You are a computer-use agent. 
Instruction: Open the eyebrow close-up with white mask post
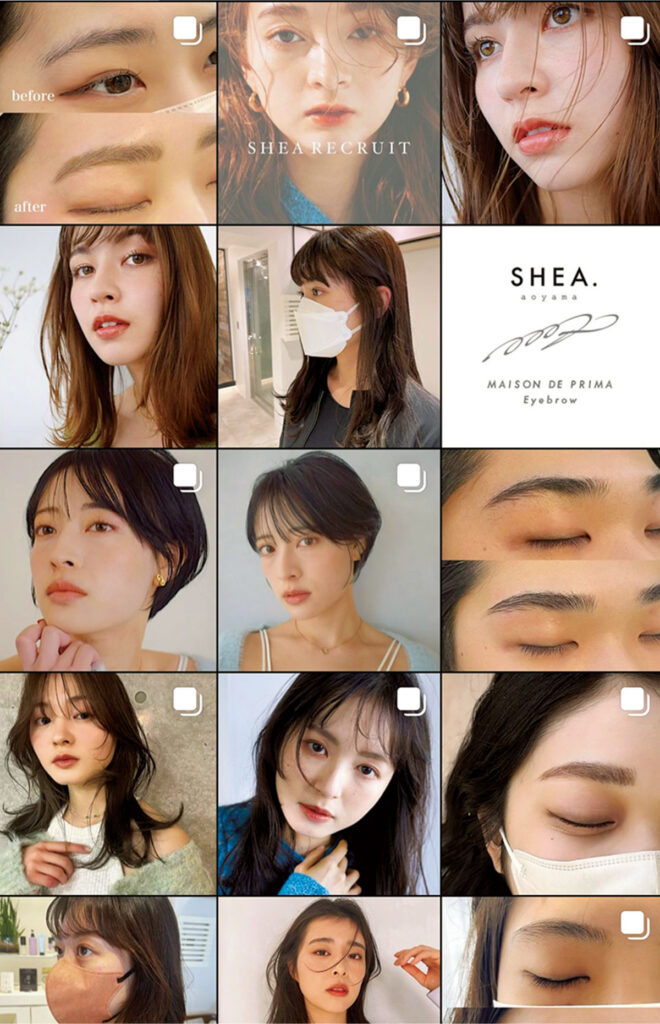551,784
